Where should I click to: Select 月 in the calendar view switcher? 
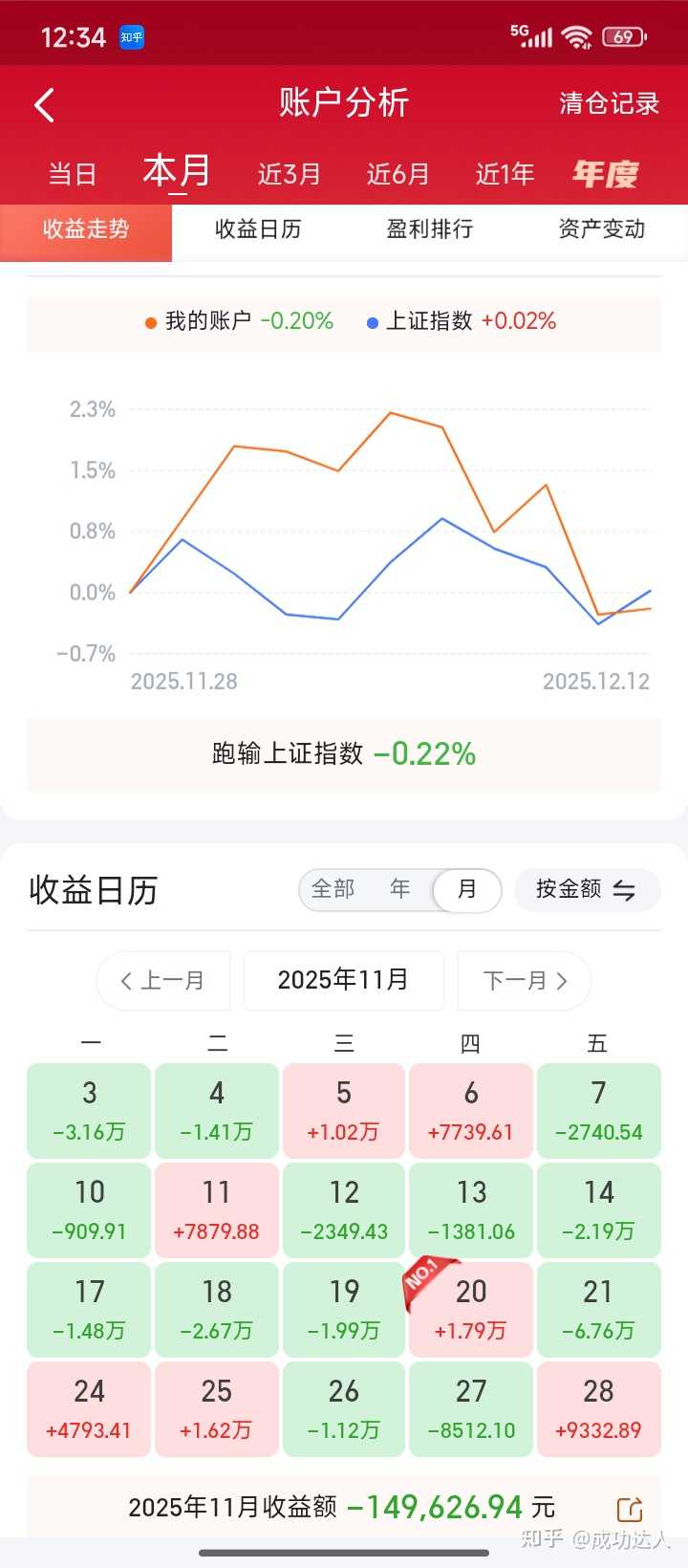tap(466, 890)
